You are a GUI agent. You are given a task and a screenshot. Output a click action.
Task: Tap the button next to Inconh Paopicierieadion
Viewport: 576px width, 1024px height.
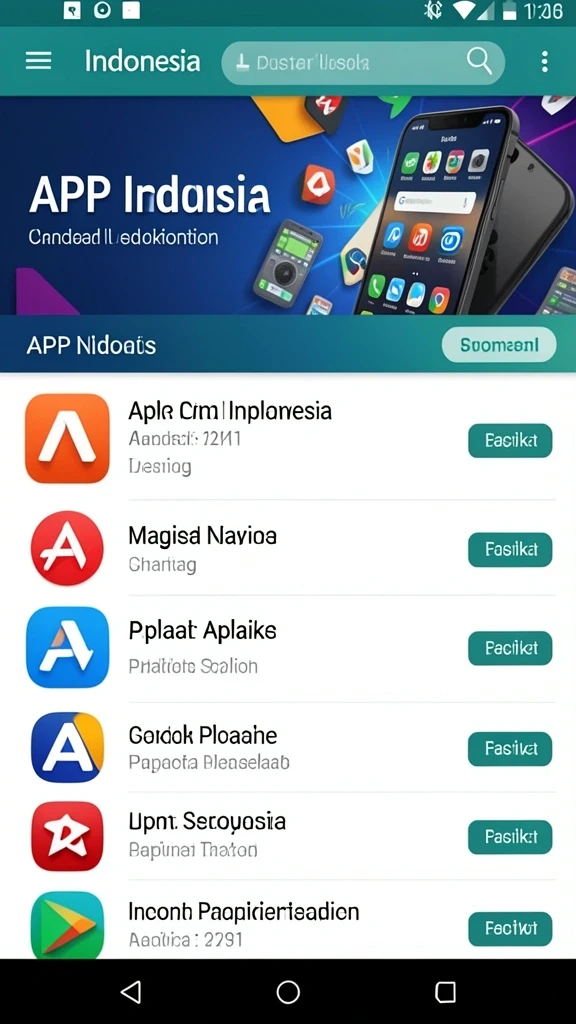(x=510, y=928)
